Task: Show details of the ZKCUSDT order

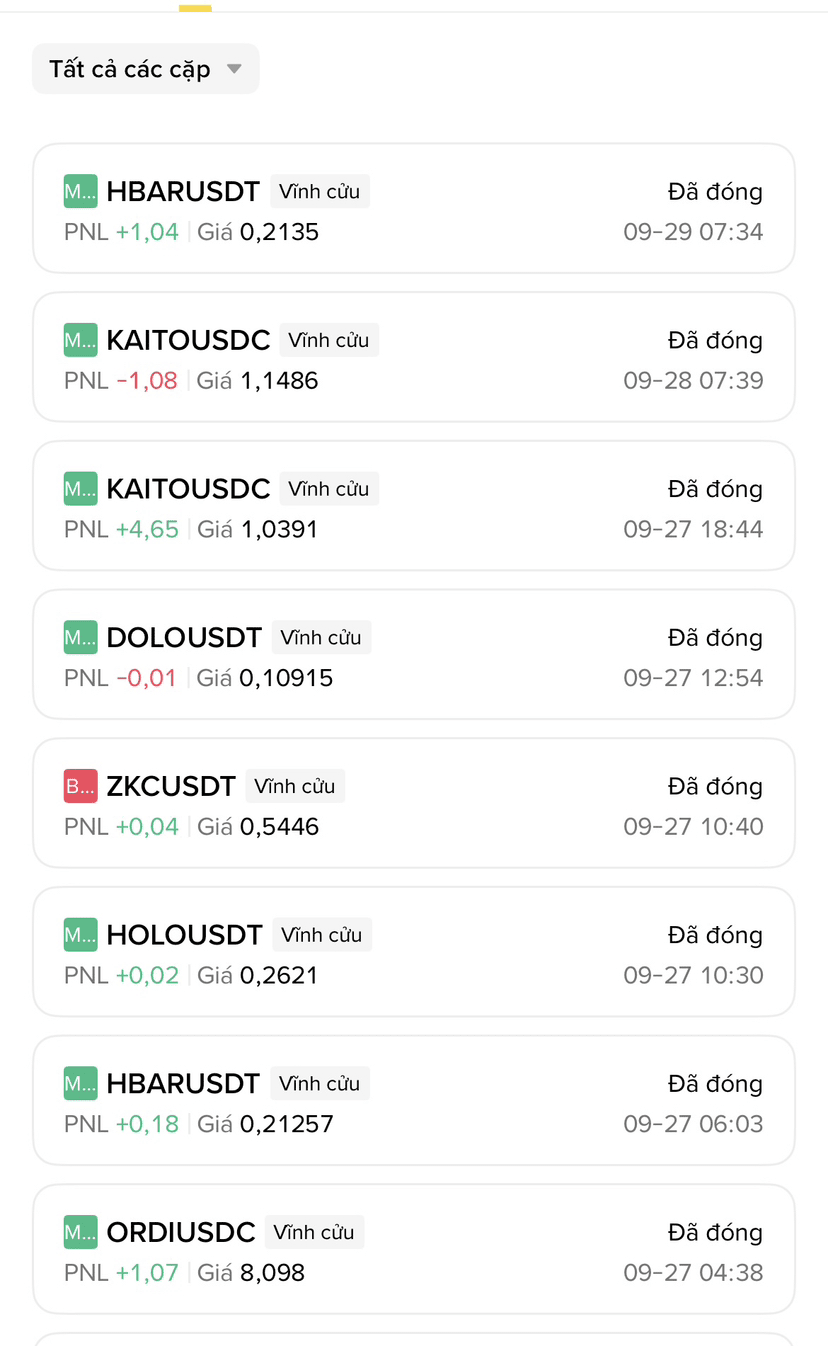Action: 413,804
